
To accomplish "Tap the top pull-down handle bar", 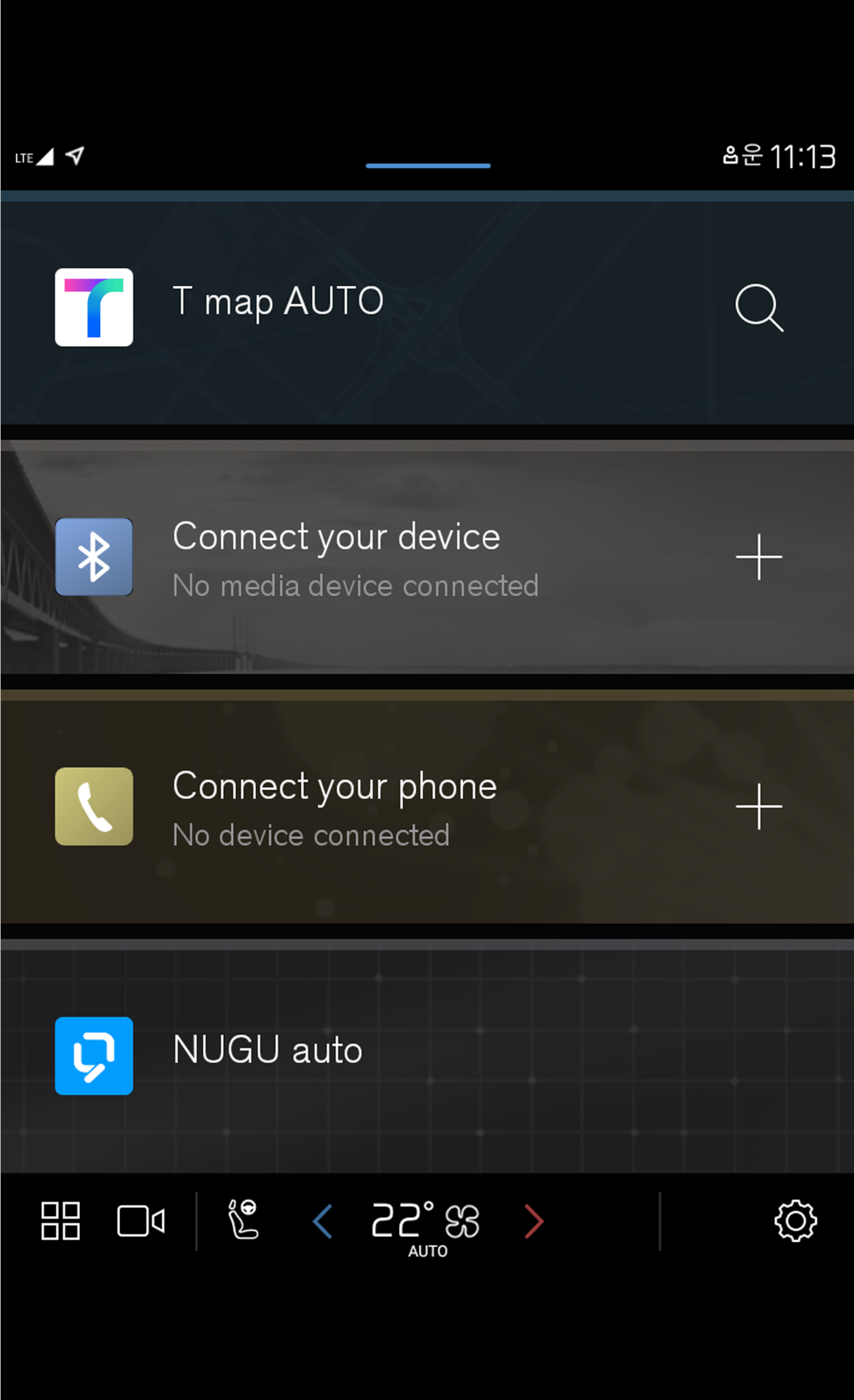I will pos(428,166).
